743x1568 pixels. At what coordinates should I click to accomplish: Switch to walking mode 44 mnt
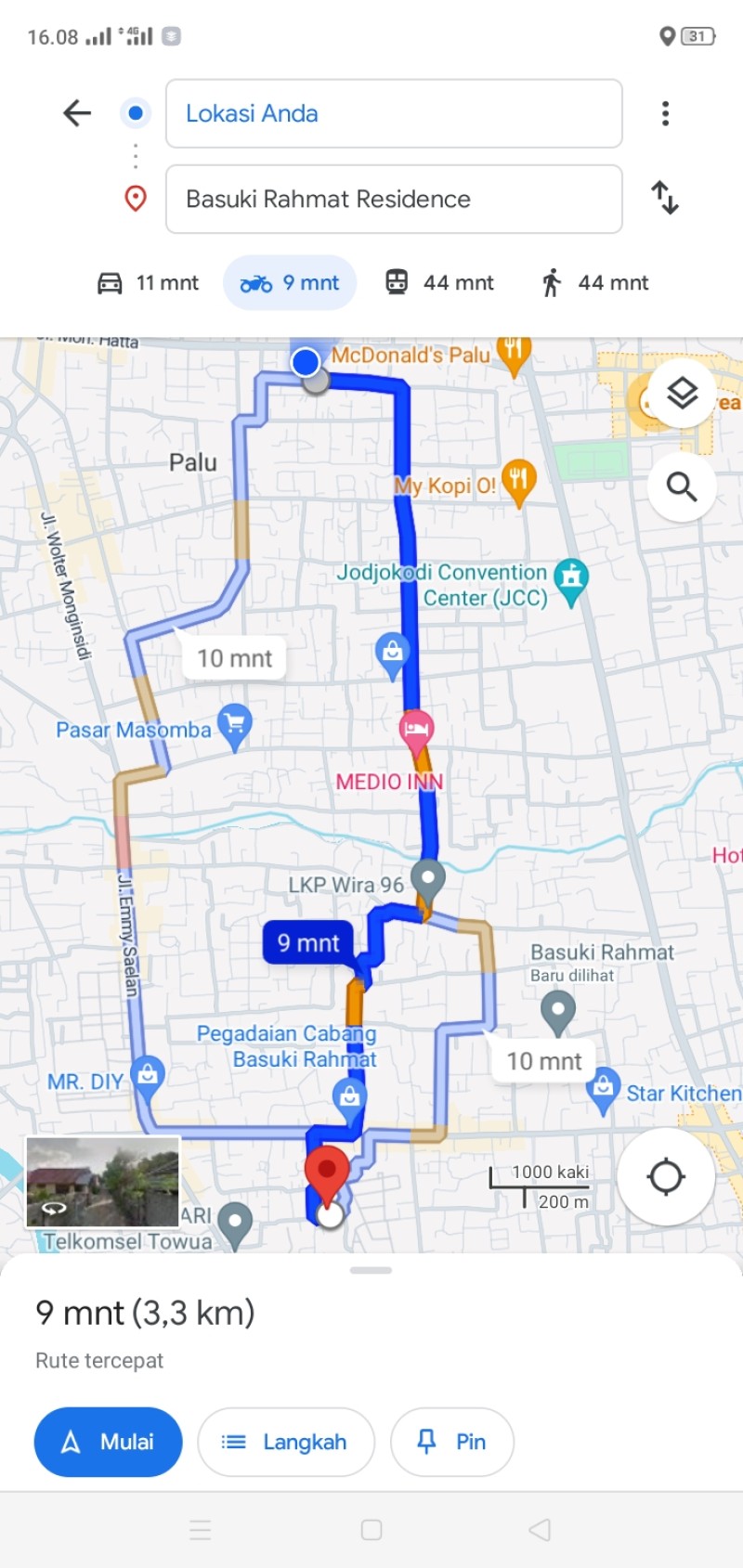[595, 283]
